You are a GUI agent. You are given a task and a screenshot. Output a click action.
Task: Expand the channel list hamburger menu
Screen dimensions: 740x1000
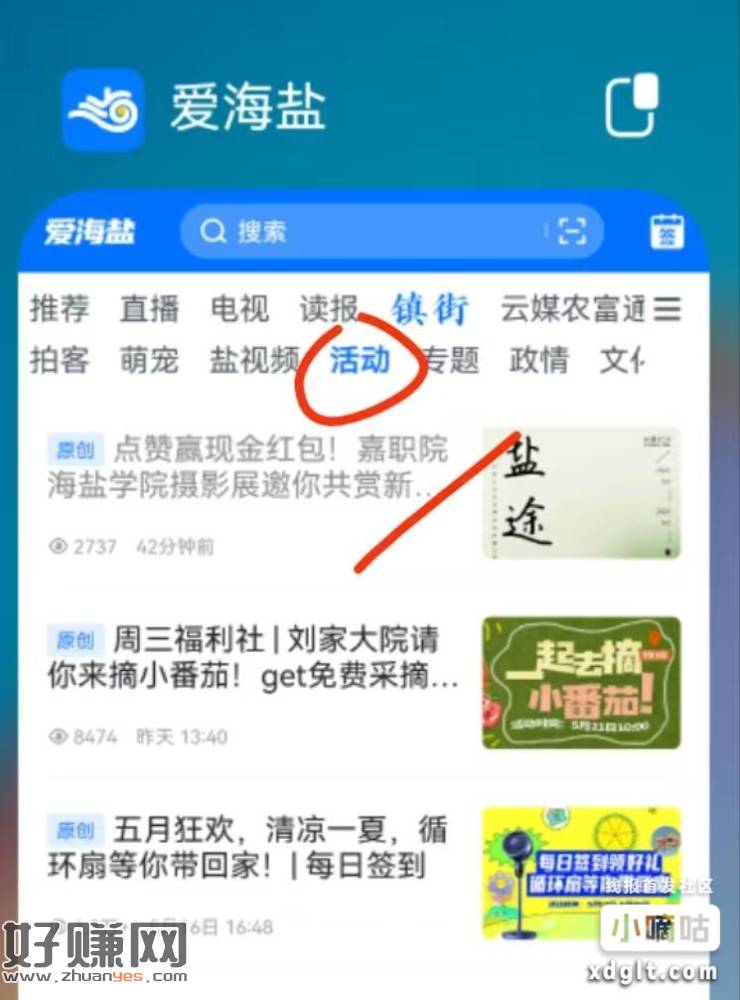pos(668,309)
